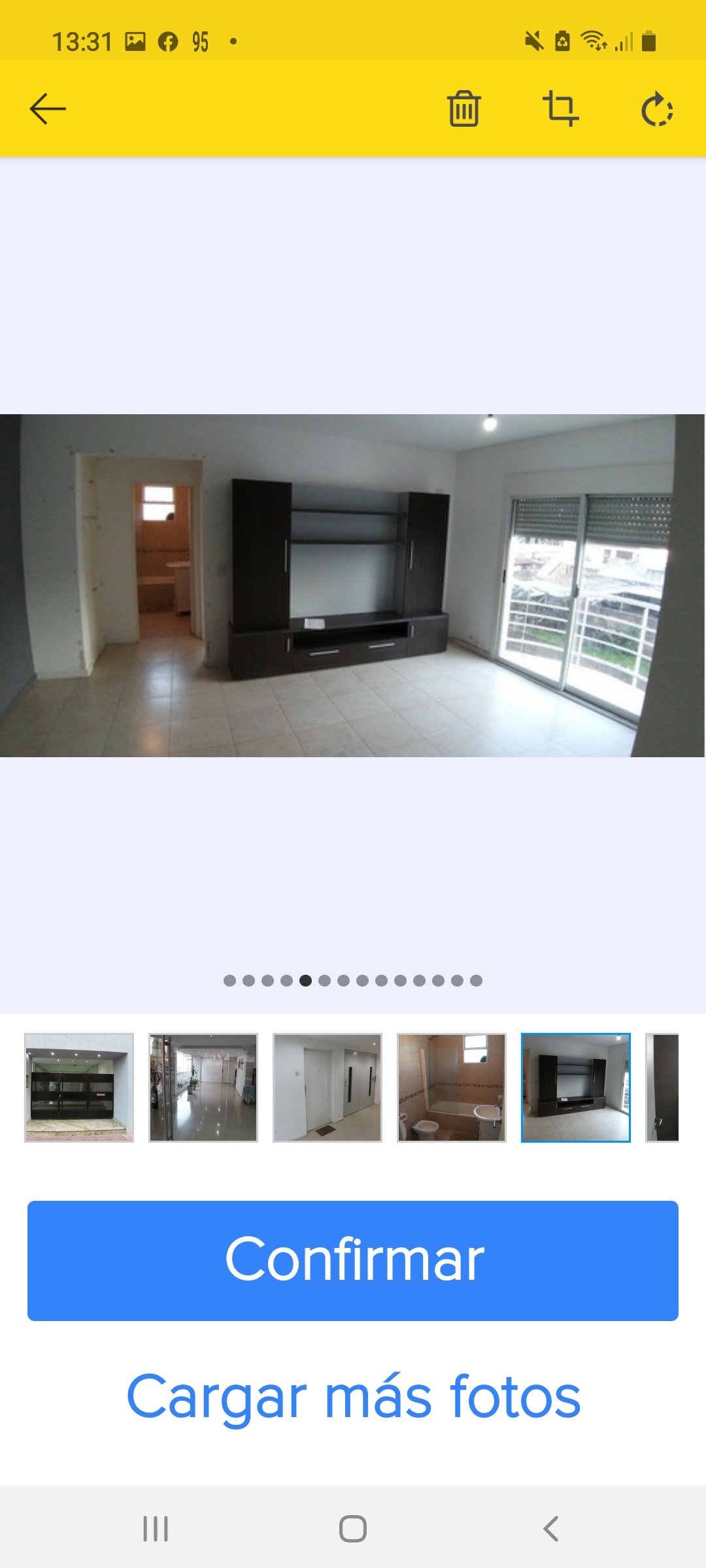Select the highlighted living room thumbnail

576,1088
